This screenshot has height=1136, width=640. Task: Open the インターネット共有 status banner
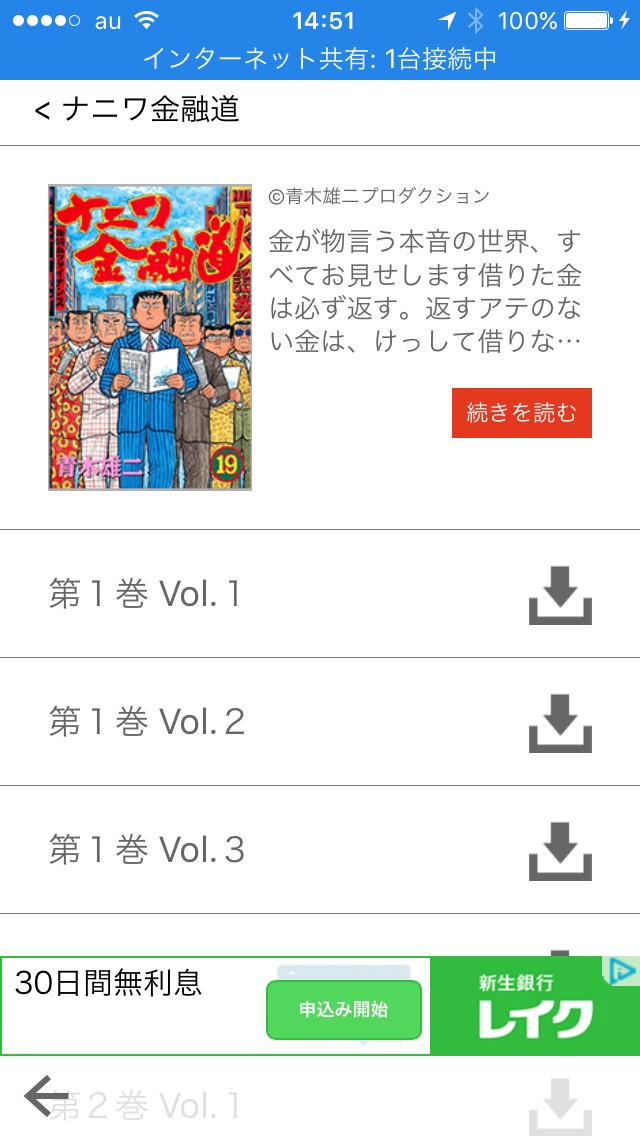(320, 59)
